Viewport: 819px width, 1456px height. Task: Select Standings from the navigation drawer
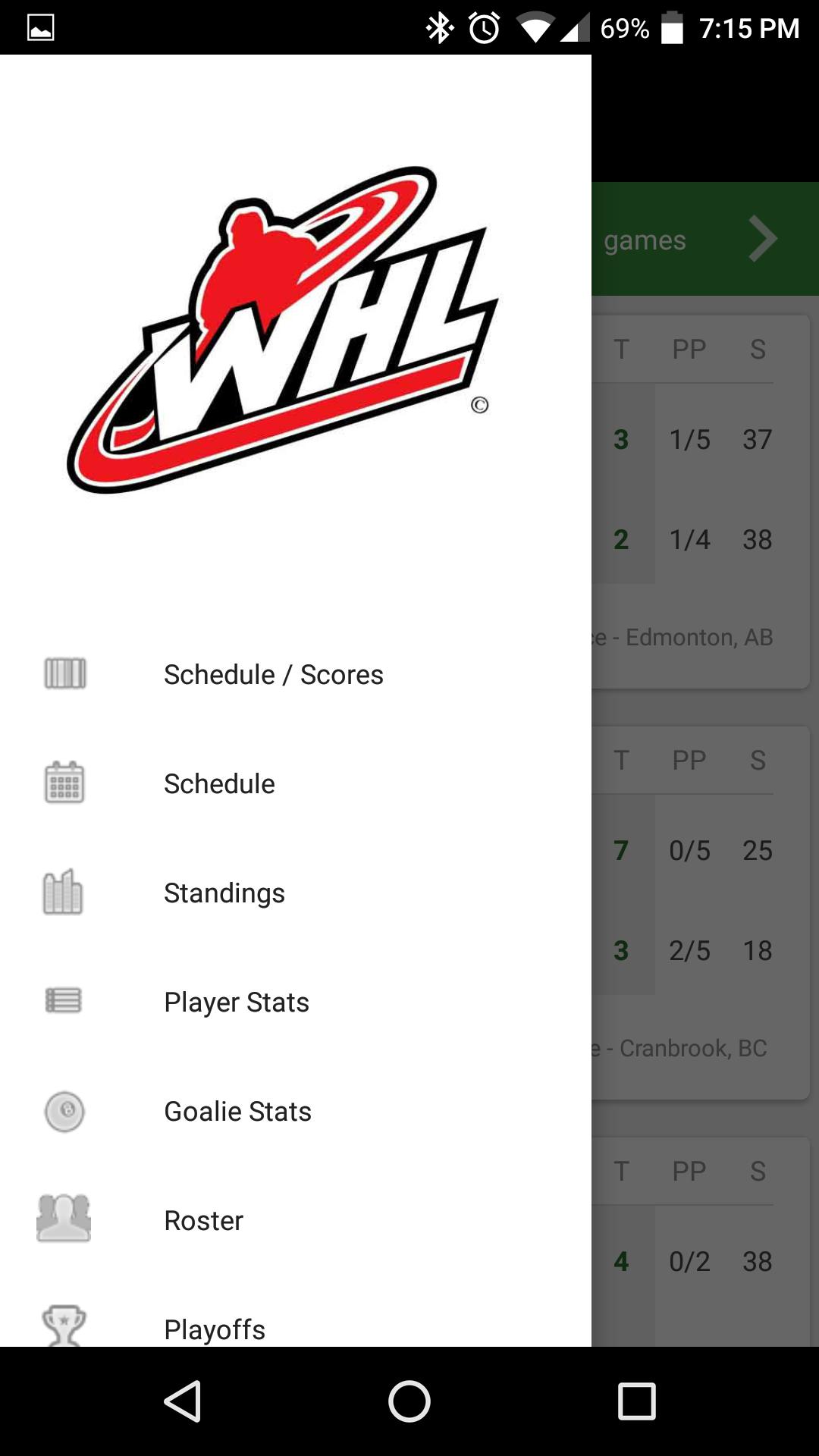(x=224, y=893)
